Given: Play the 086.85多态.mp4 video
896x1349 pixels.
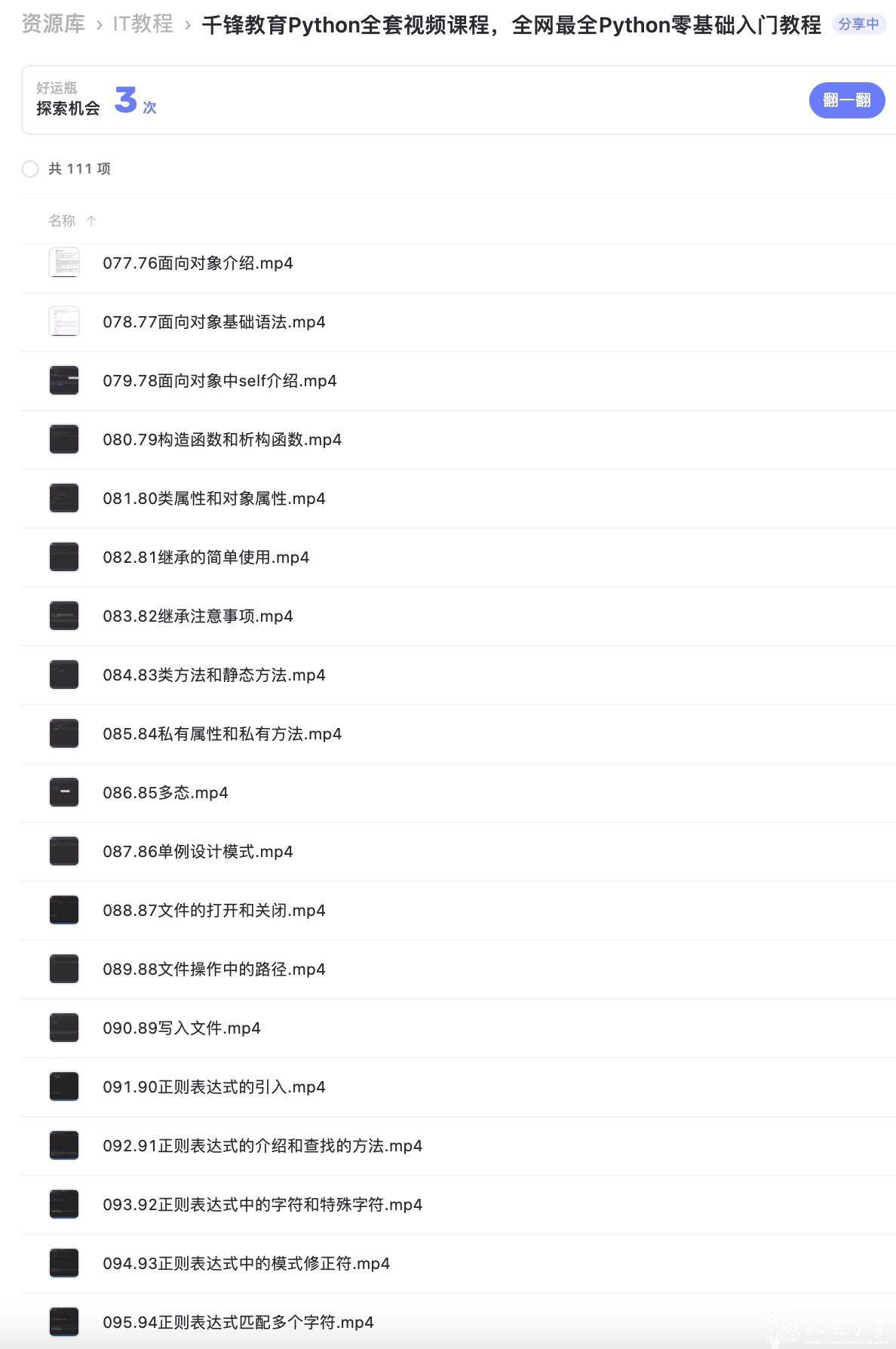Looking at the screenshot, I should [x=165, y=793].
